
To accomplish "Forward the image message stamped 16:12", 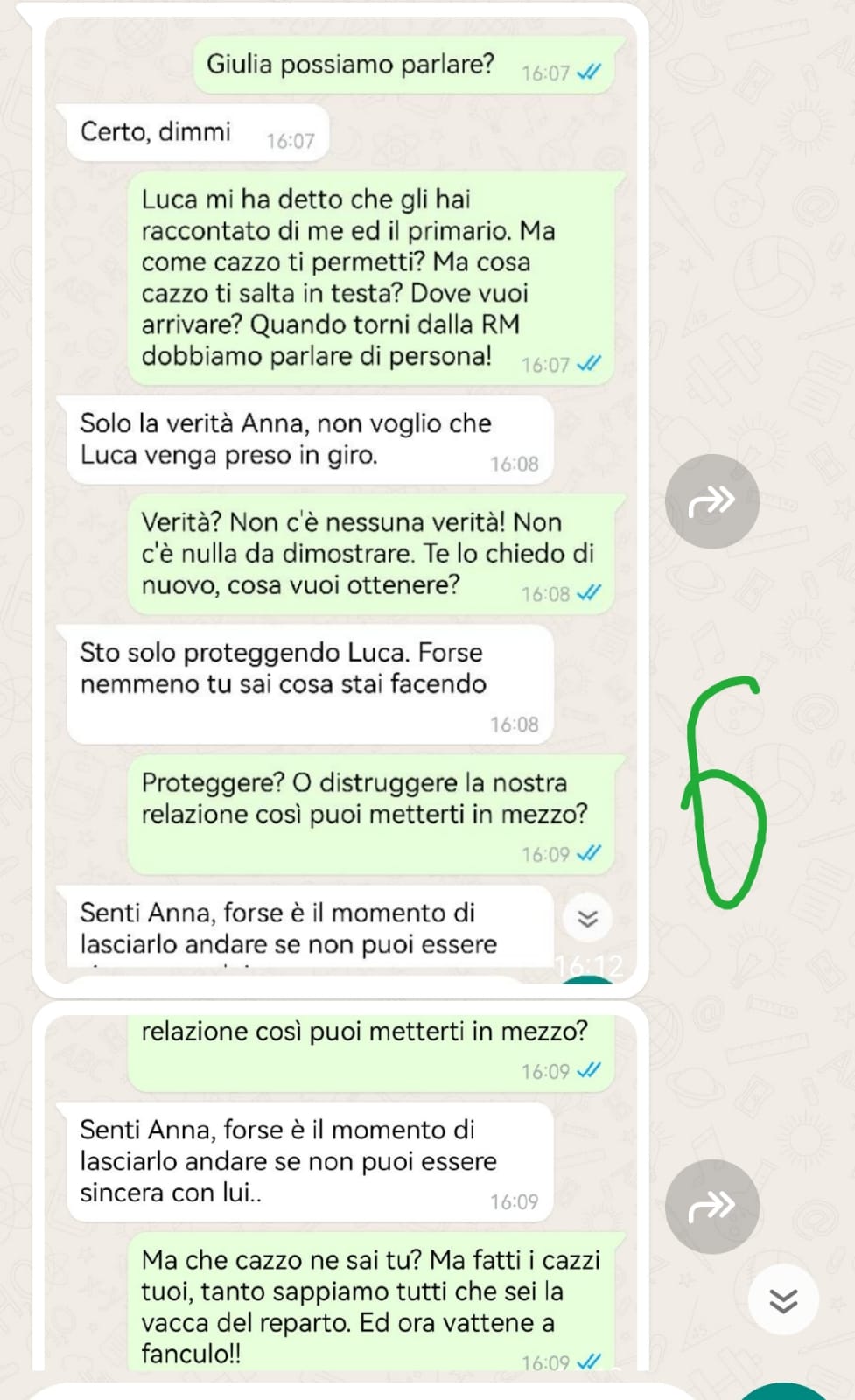I will [x=711, y=501].
